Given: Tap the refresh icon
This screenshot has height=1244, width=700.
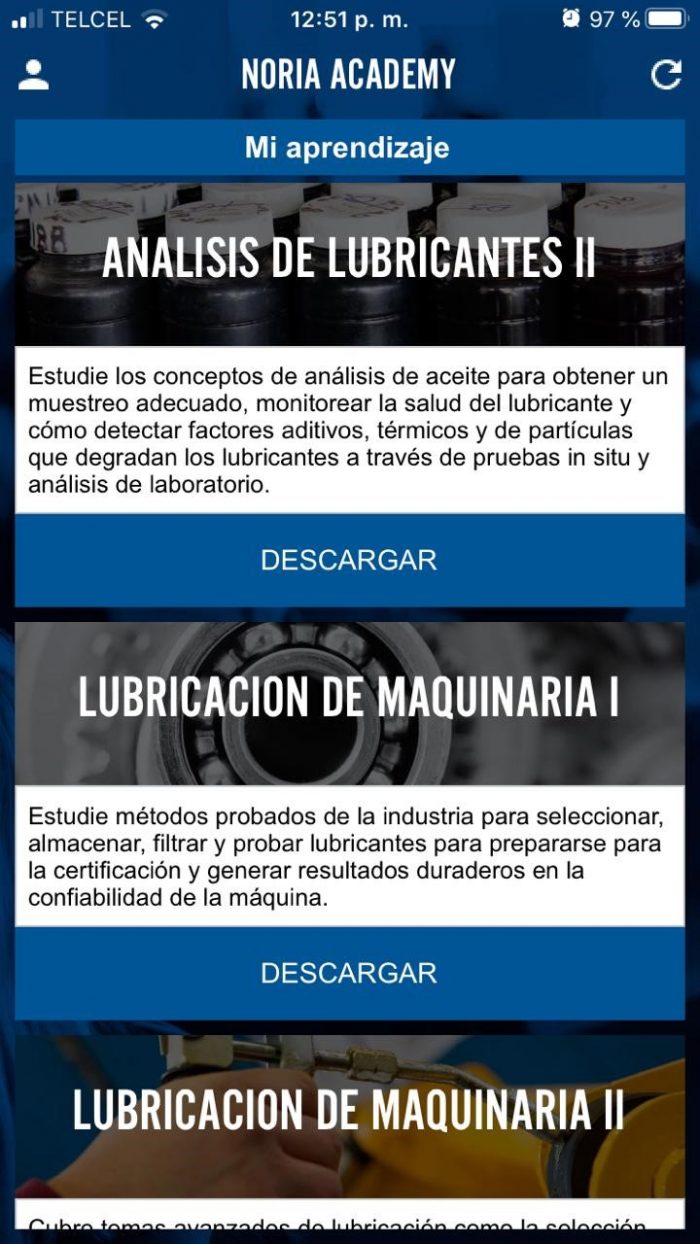Looking at the screenshot, I should (666, 76).
